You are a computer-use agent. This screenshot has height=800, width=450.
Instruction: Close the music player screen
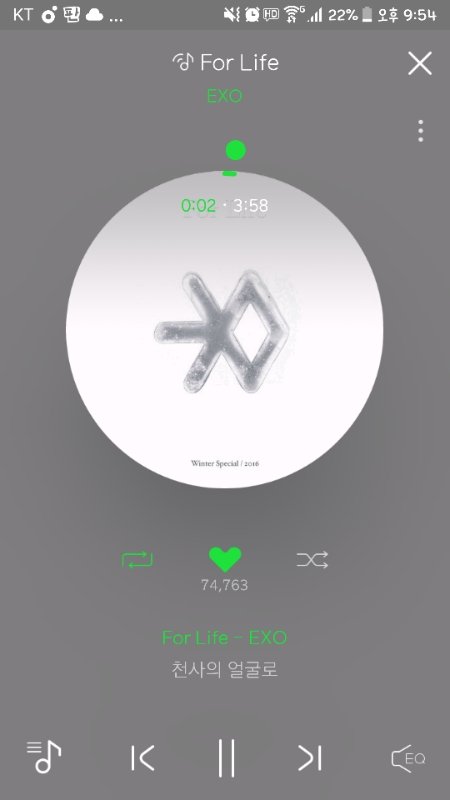pos(420,64)
